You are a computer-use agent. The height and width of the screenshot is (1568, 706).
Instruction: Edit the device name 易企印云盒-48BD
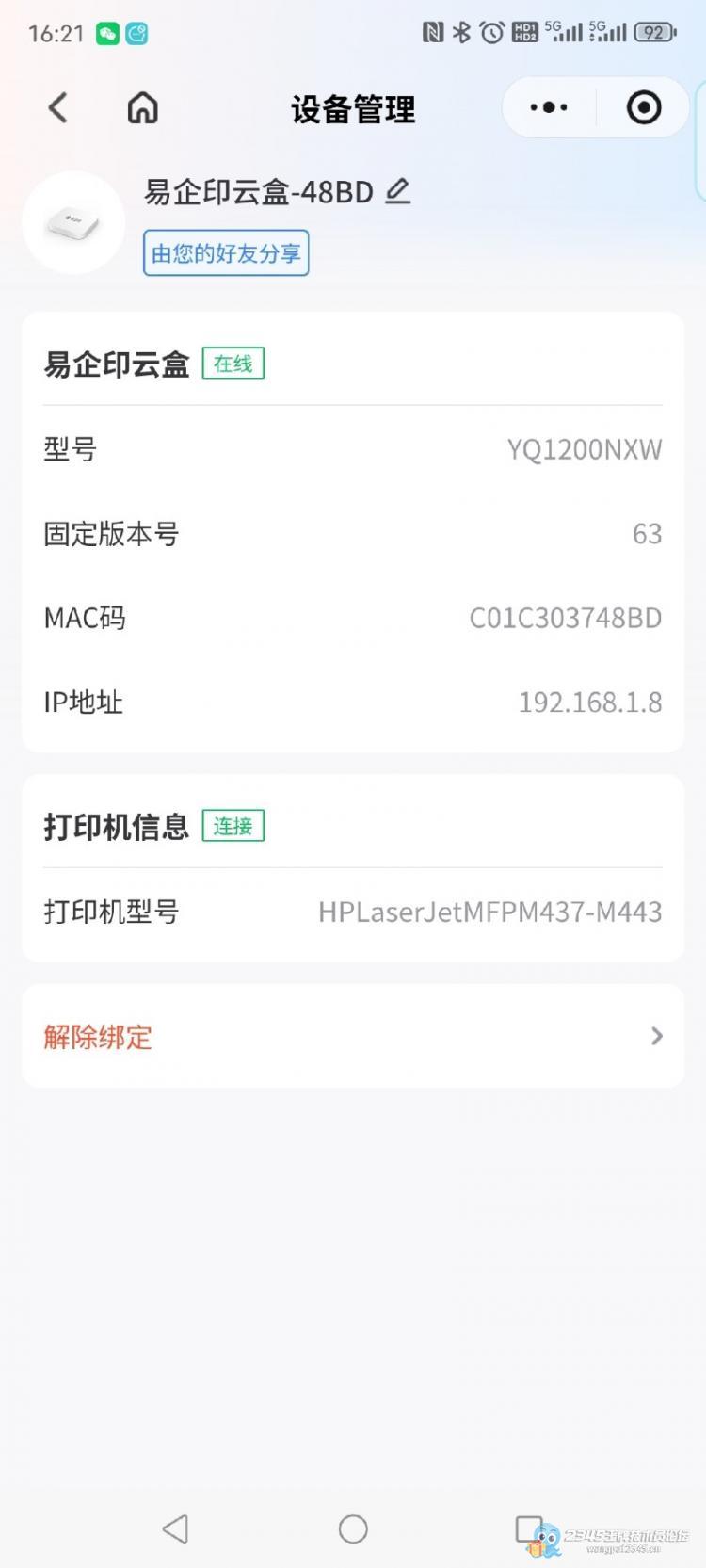(x=398, y=191)
